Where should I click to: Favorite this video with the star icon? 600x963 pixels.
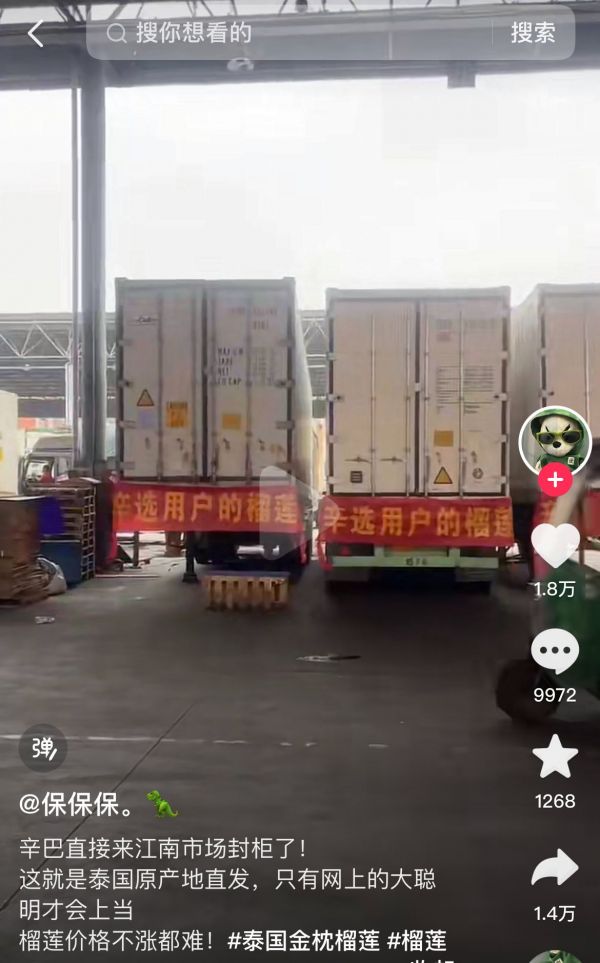(555, 757)
